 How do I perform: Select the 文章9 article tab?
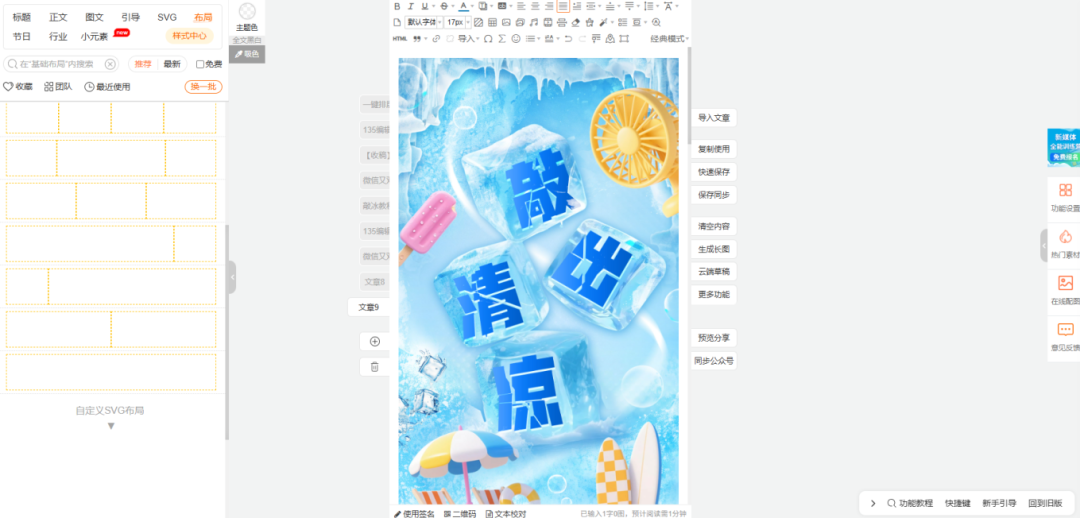369,307
